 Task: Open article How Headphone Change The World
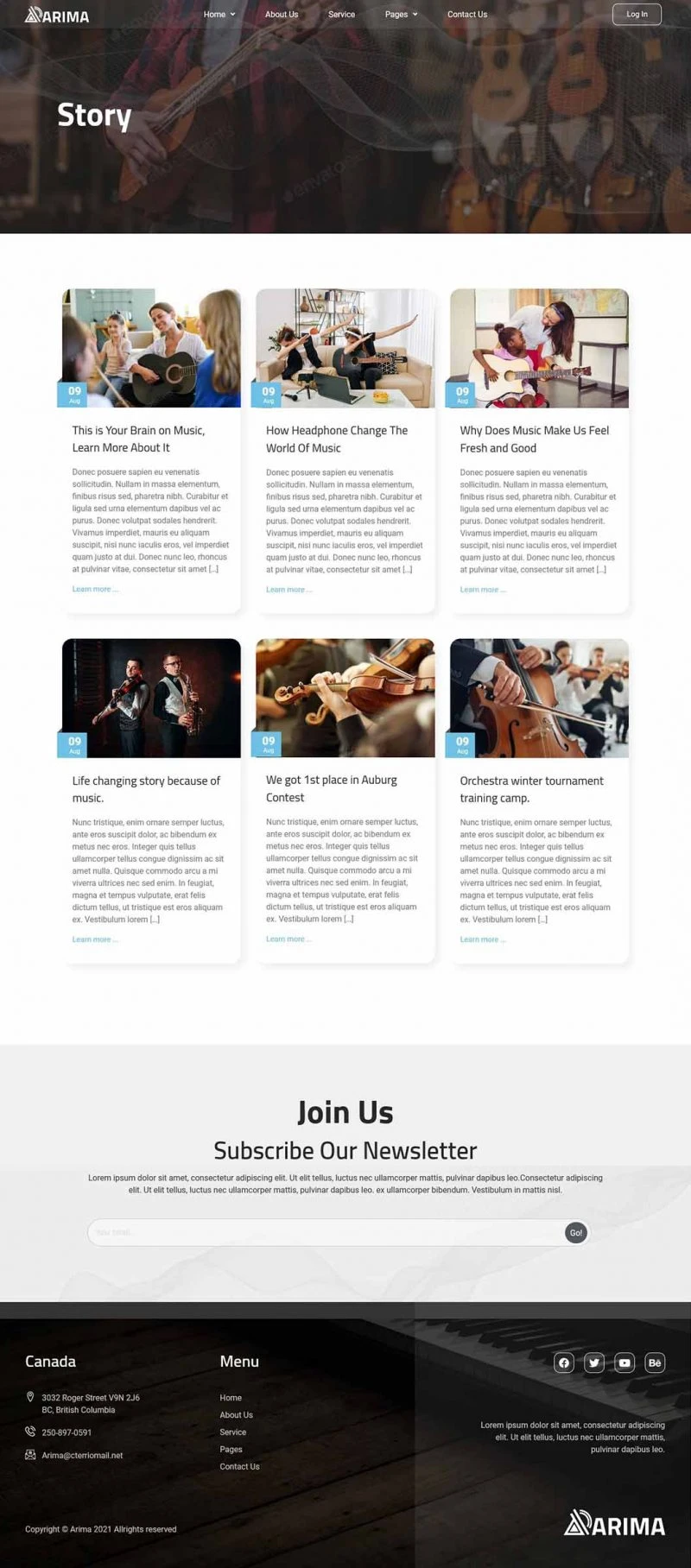[x=337, y=439]
